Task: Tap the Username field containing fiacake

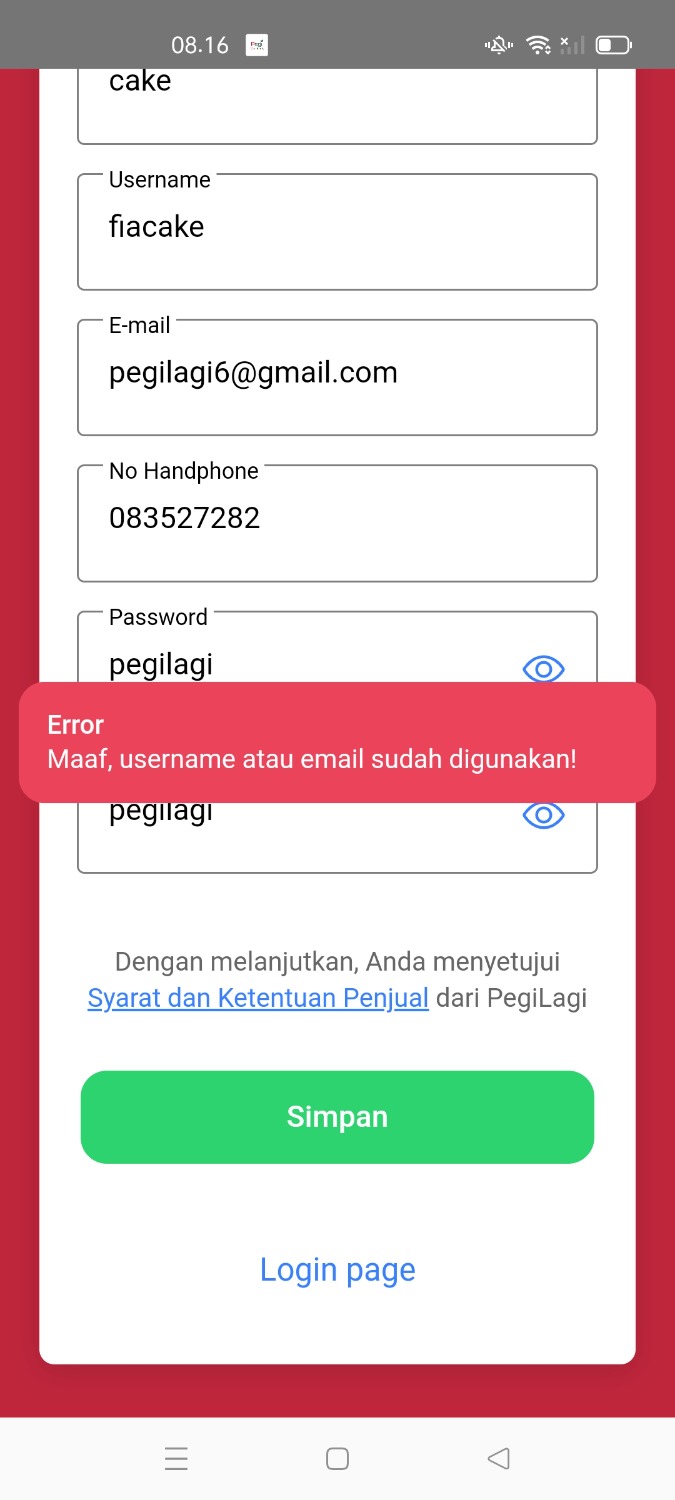Action: click(337, 232)
